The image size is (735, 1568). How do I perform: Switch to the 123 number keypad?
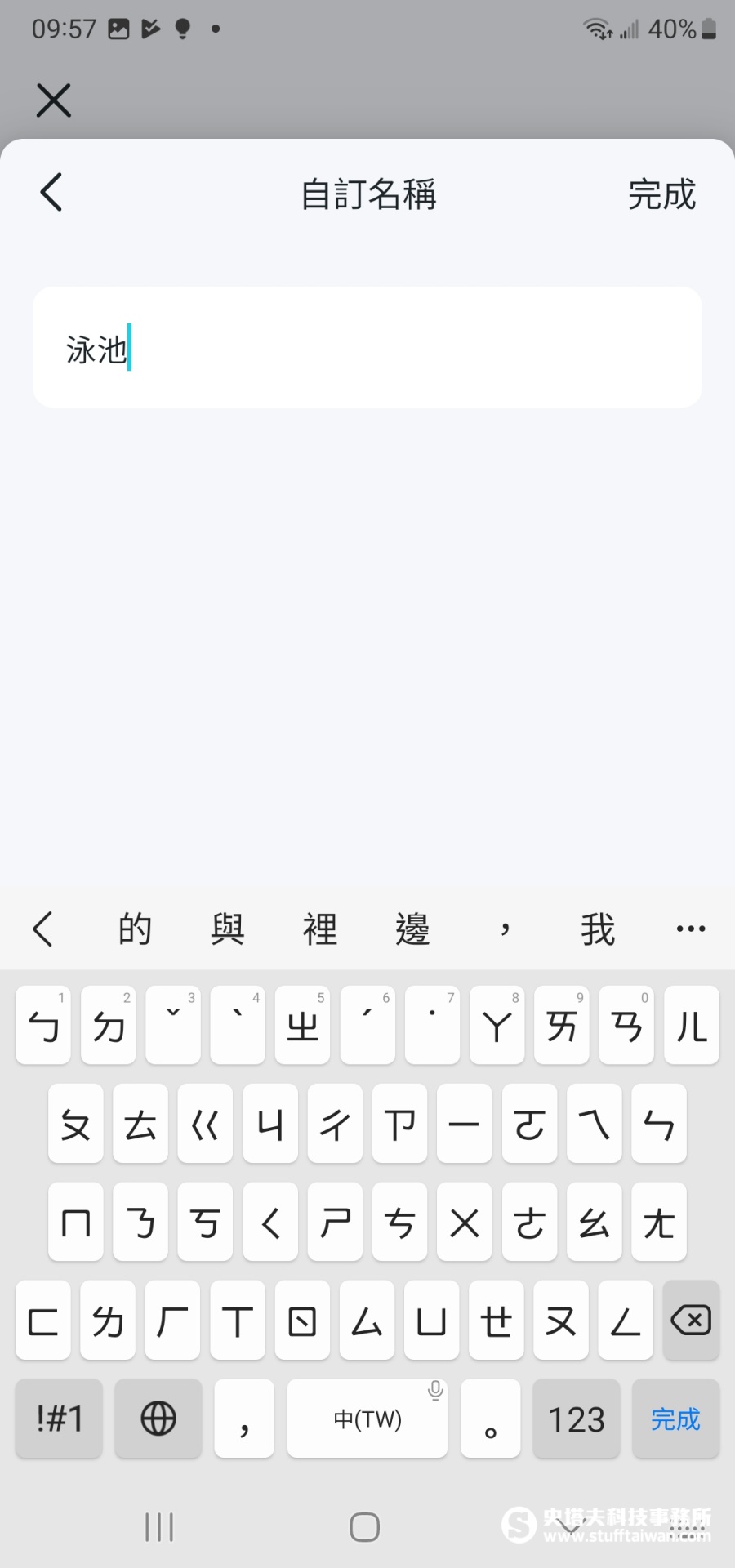coord(577,1419)
